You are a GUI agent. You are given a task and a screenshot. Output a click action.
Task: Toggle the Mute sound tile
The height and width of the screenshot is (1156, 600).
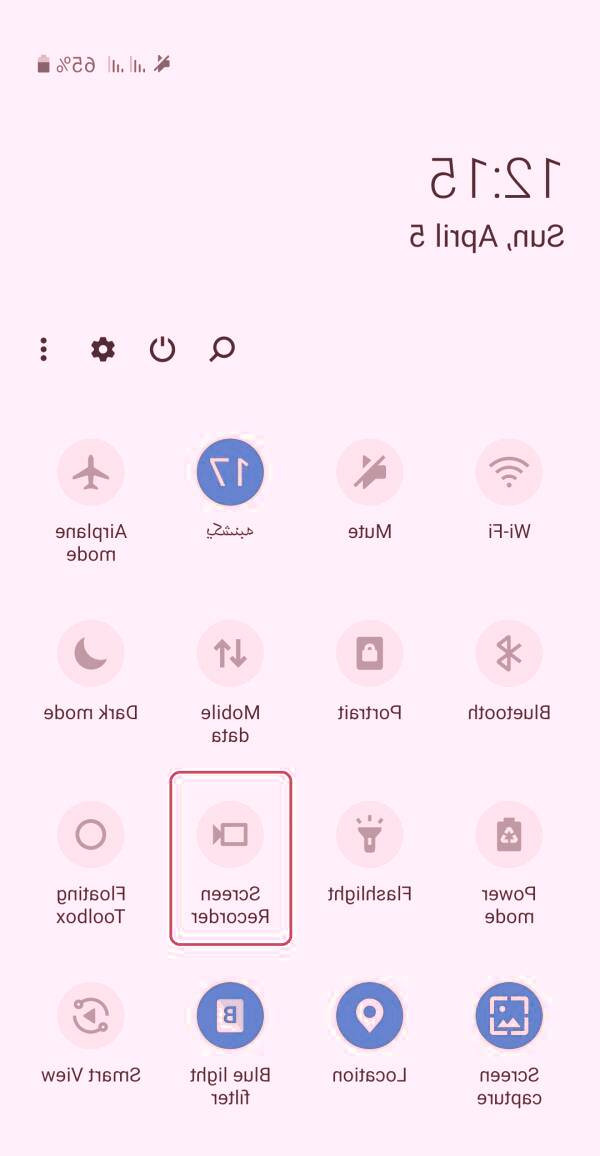(x=370, y=472)
